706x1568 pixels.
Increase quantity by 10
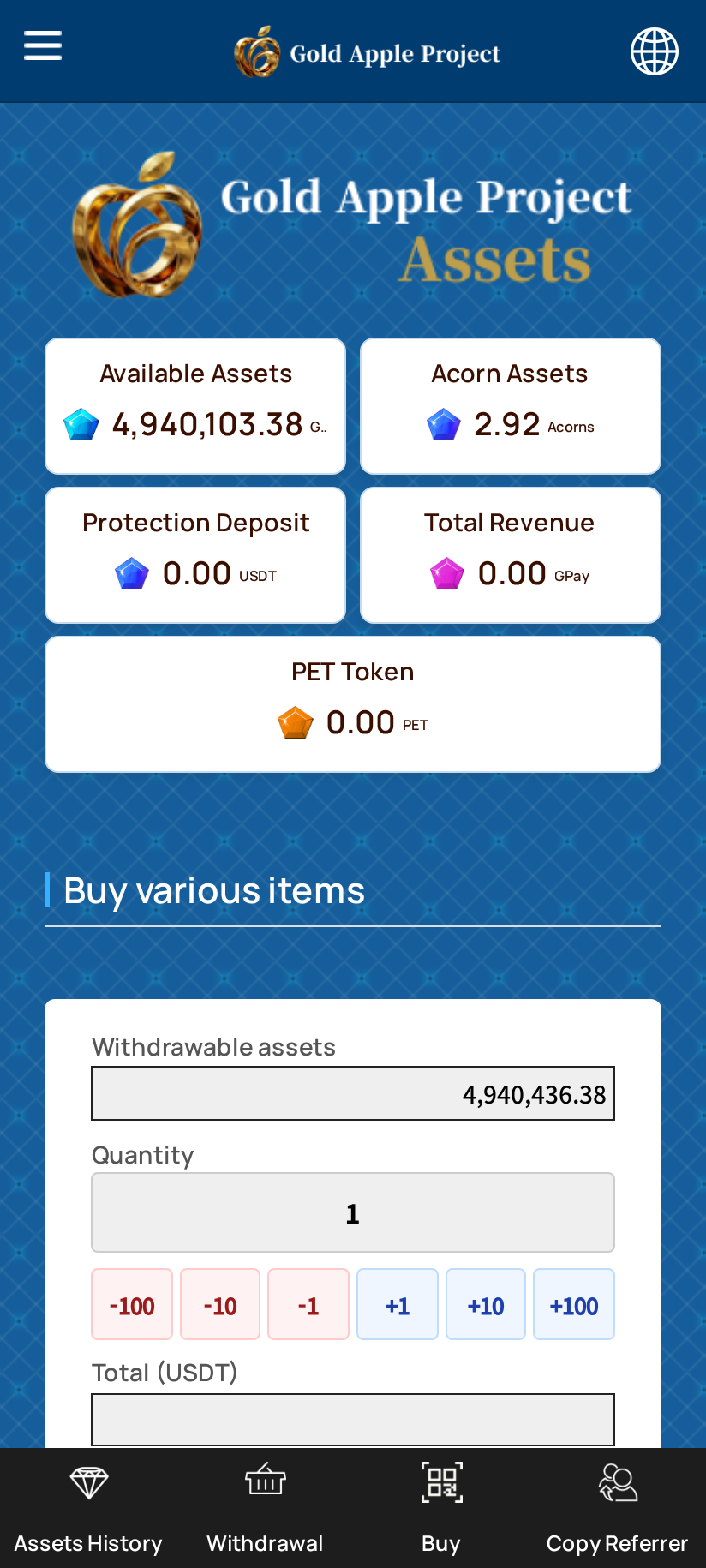click(486, 1305)
